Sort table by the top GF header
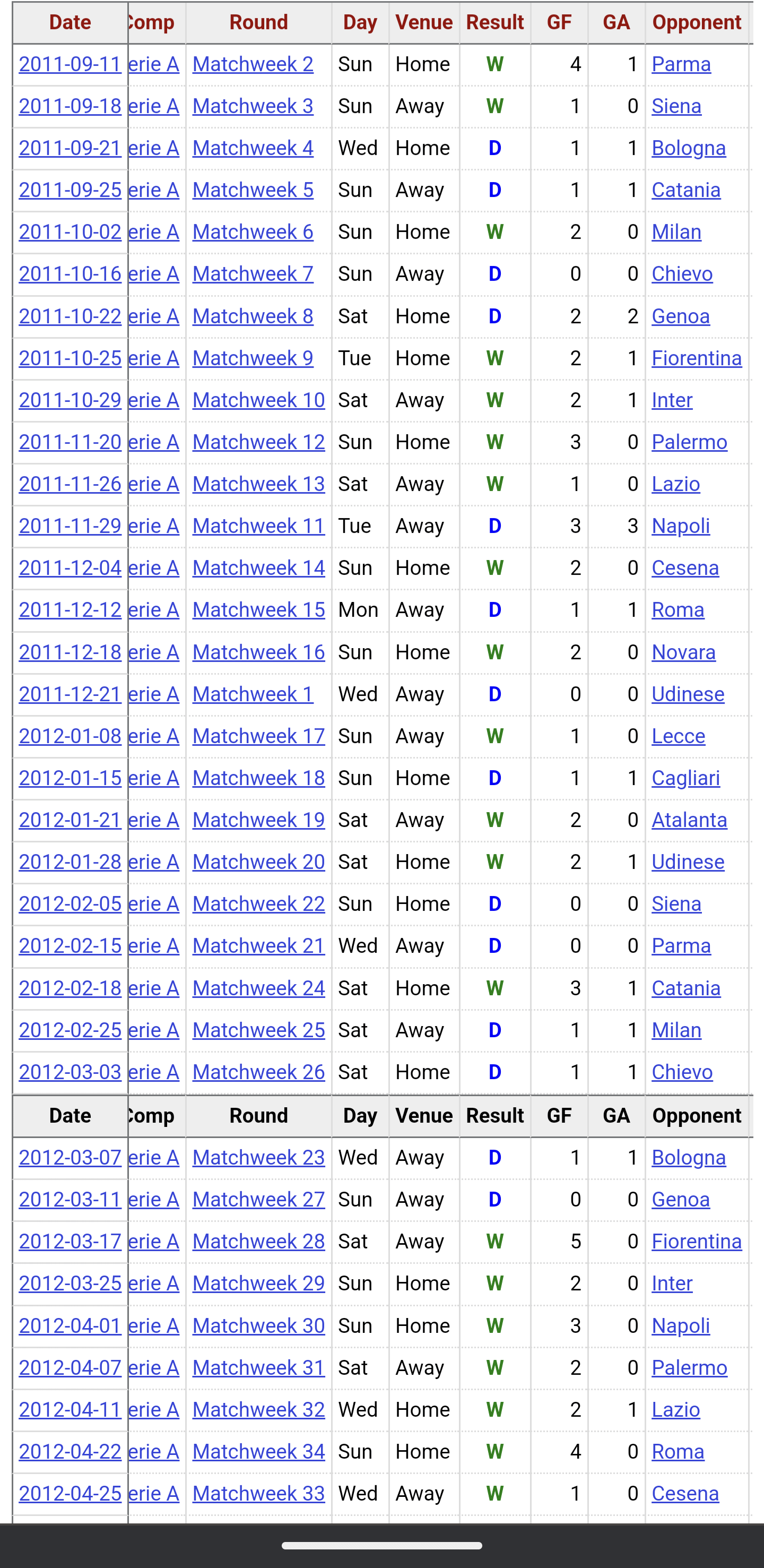The height and width of the screenshot is (1568, 764). pyautogui.click(x=559, y=22)
